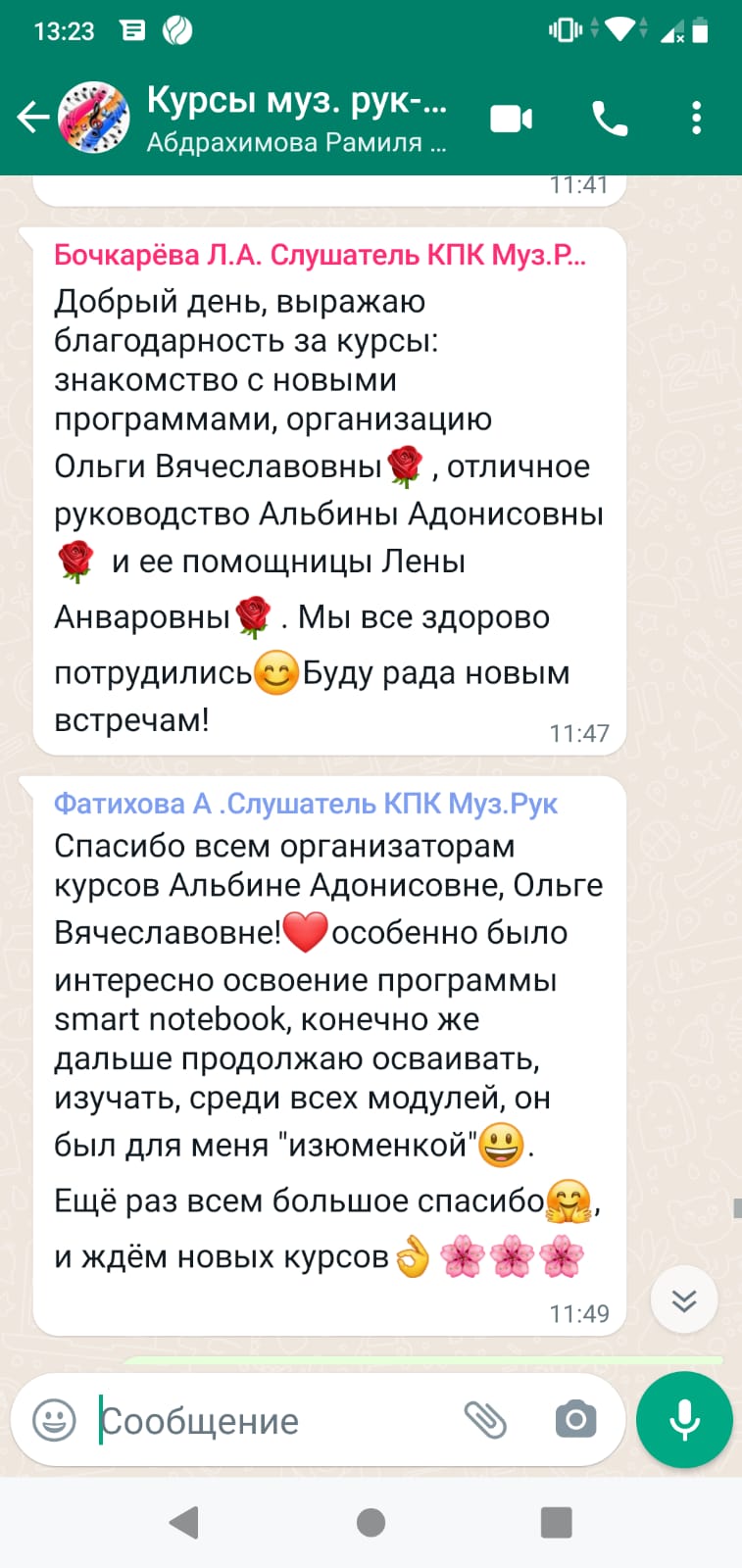Go to the home screen
Image resolution: width=742 pixels, height=1568 pixels.
point(371,1522)
